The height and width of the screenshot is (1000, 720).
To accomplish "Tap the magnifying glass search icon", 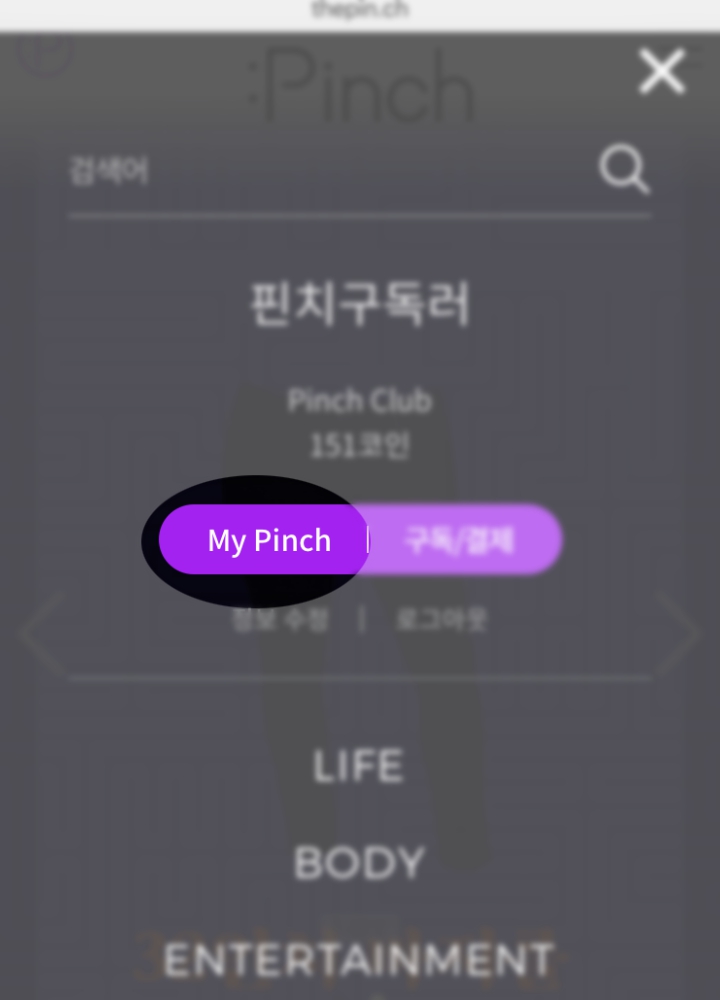I will click(624, 171).
